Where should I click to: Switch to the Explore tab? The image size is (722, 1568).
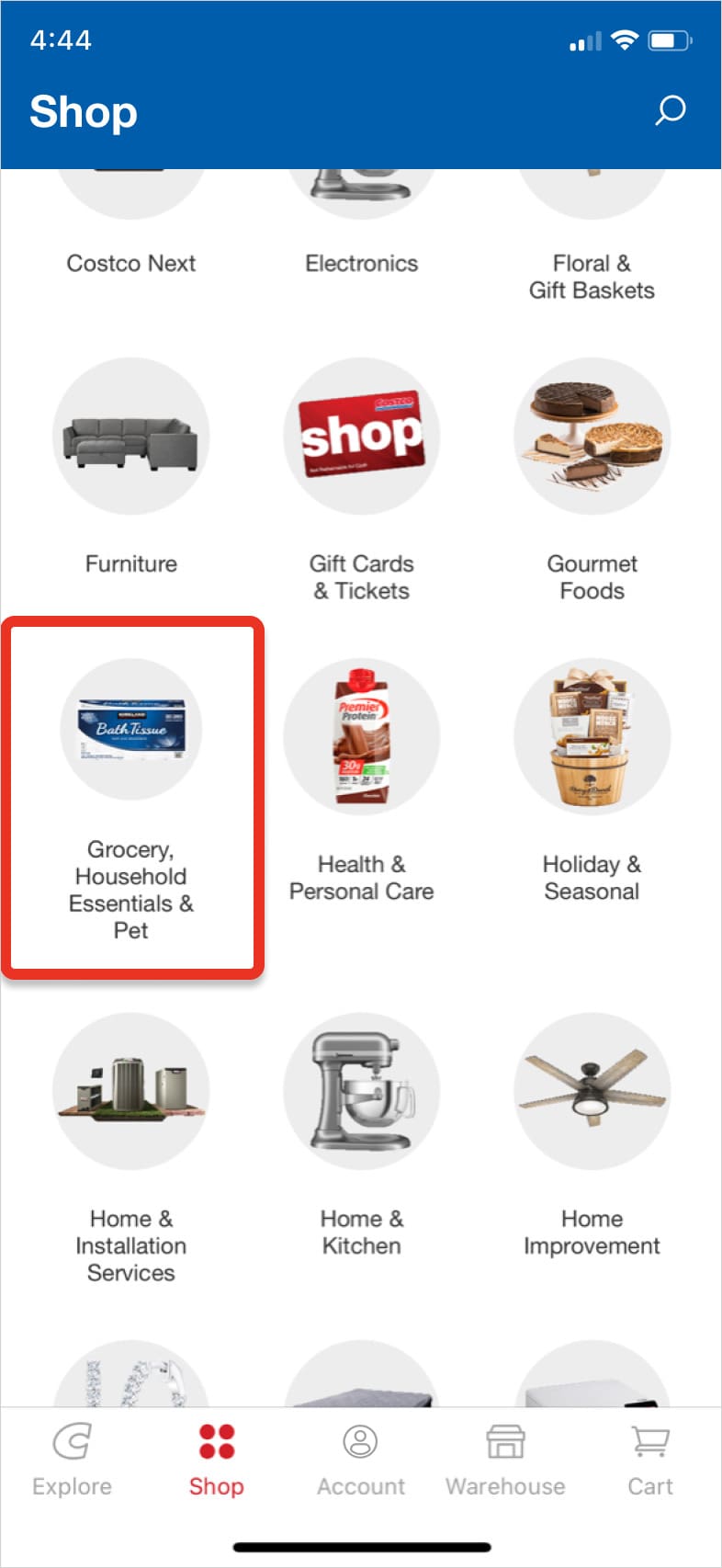(72, 1461)
